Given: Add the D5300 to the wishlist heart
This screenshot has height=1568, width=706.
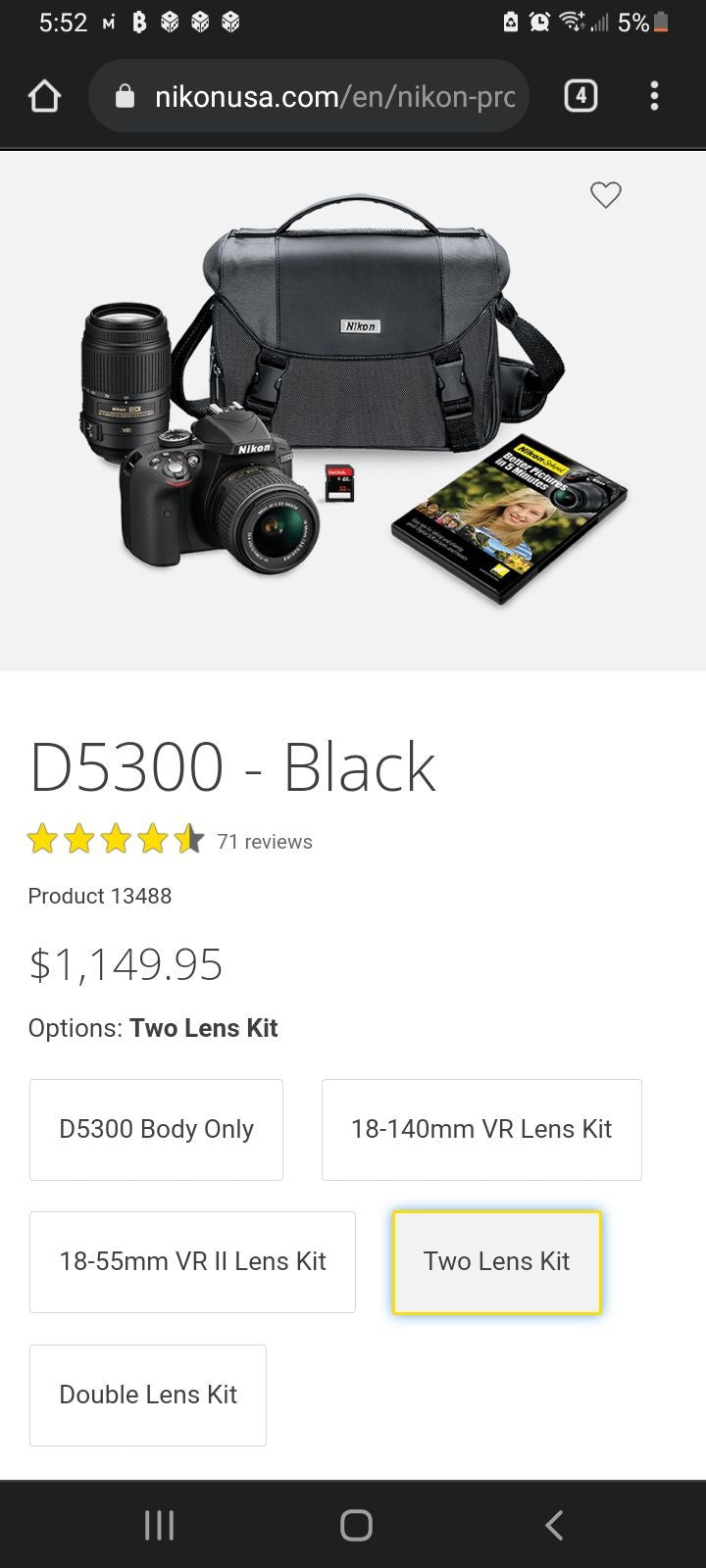Looking at the screenshot, I should pyautogui.click(x=606, y=195).
